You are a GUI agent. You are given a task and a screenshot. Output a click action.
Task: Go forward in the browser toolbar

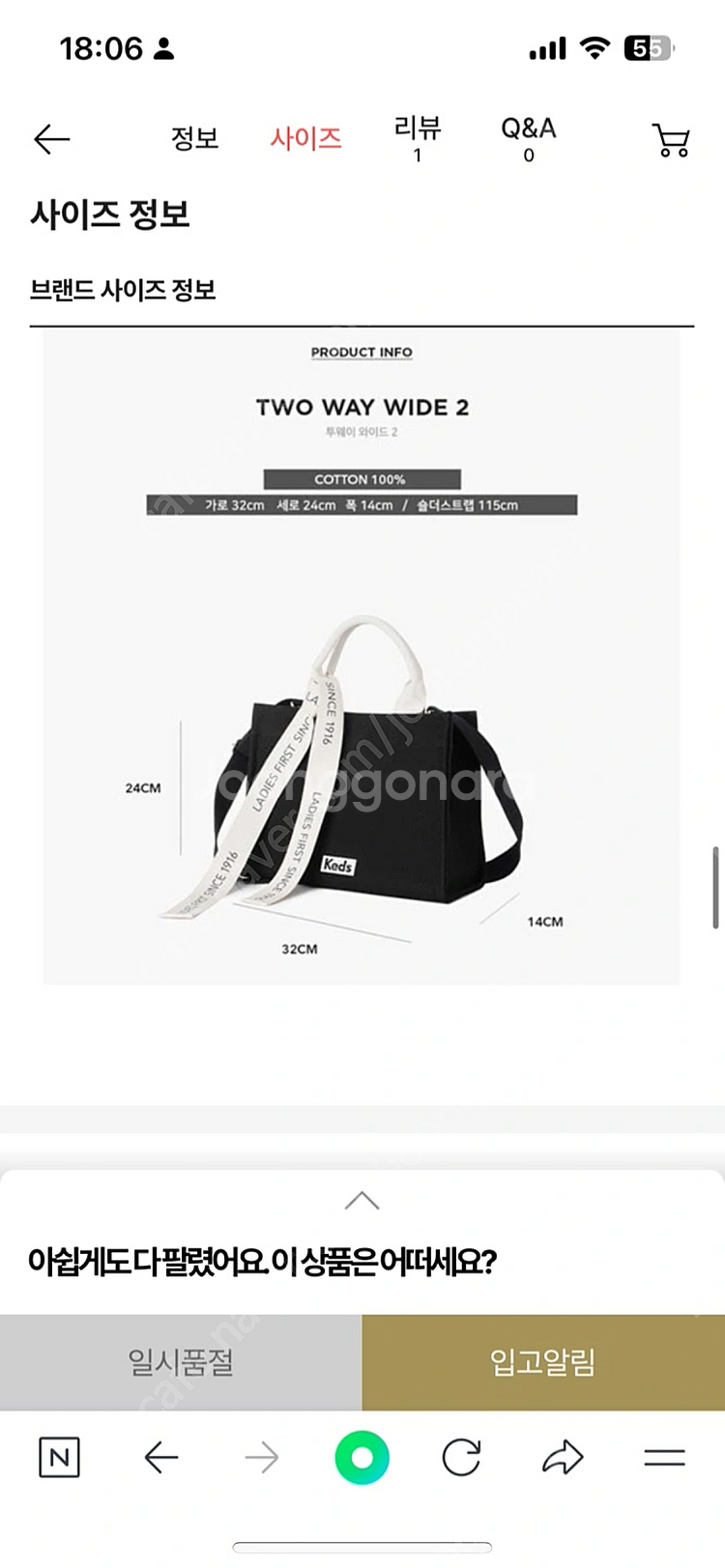[261, 1457]
